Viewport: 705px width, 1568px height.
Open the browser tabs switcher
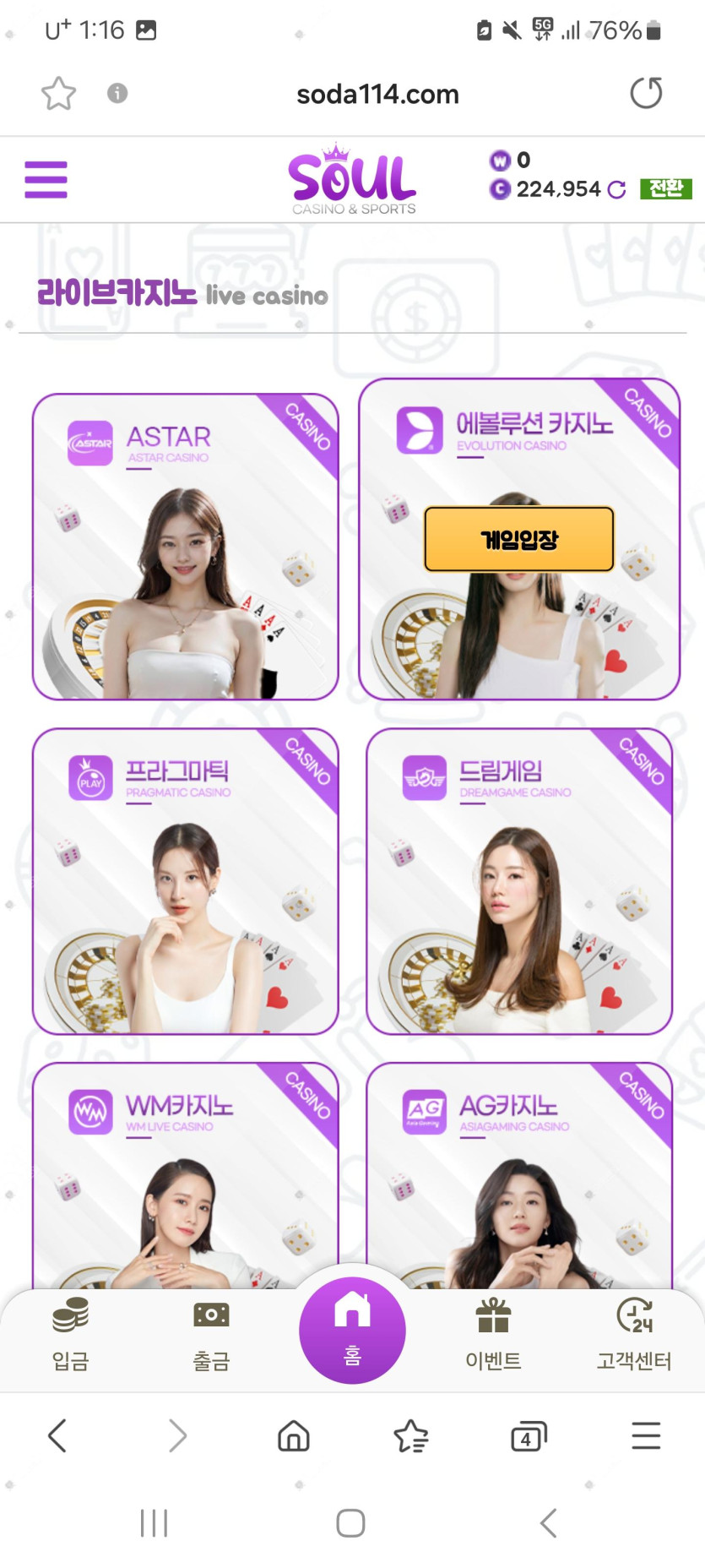tap(529, 1436)
